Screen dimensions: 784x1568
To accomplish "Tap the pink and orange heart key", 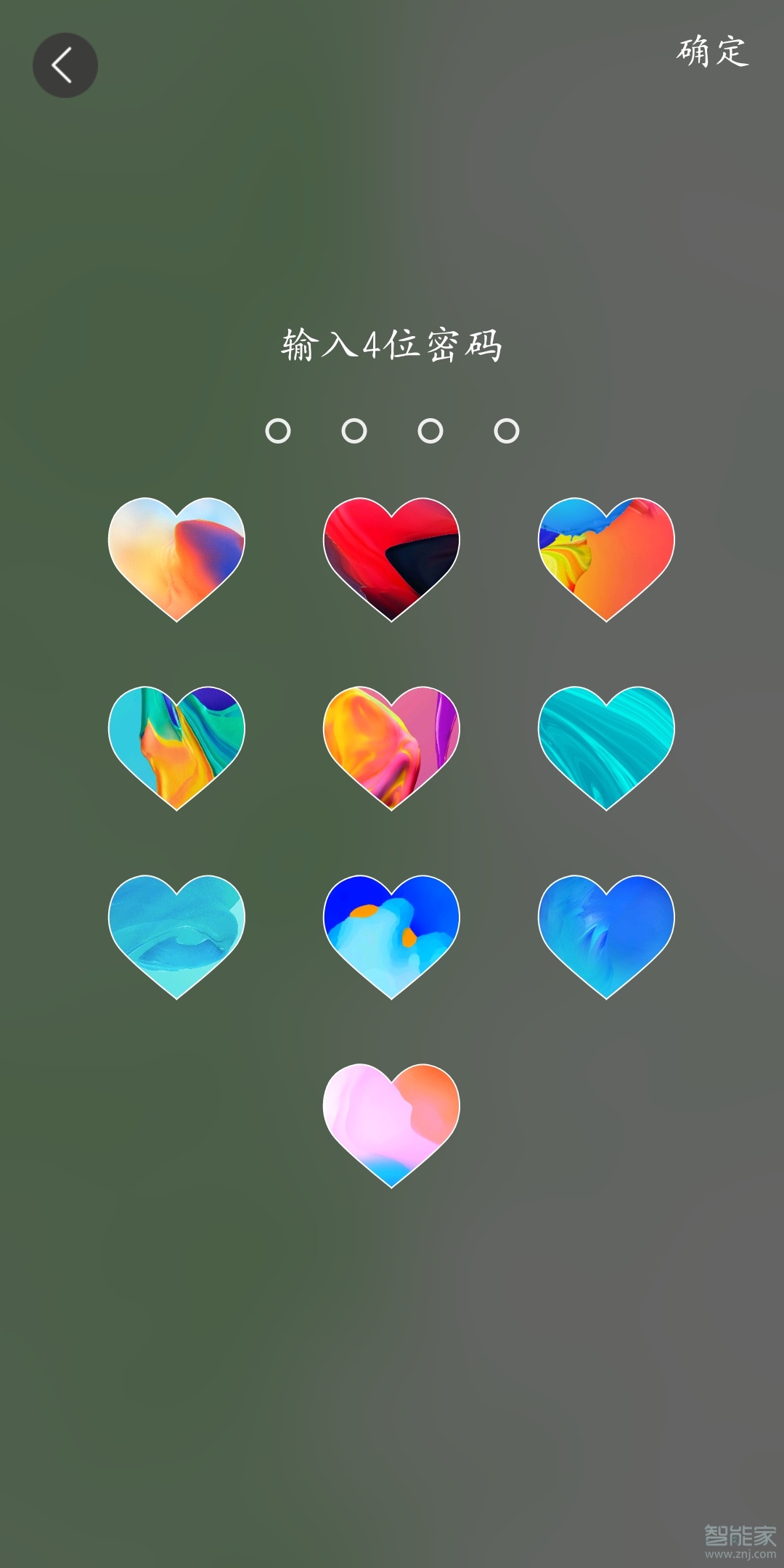I will point(391,1121).
